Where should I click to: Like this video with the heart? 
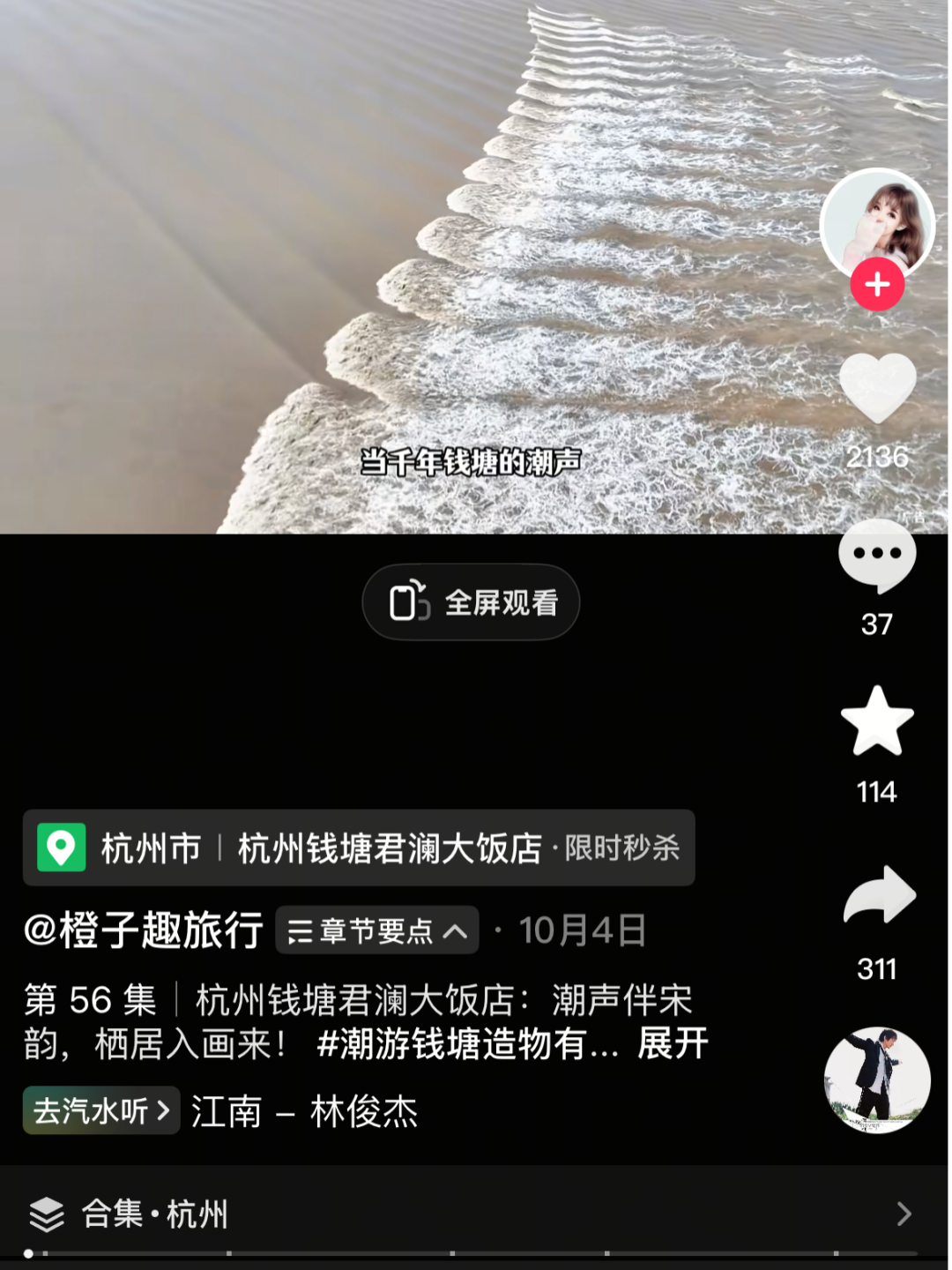tap(877, 388)
